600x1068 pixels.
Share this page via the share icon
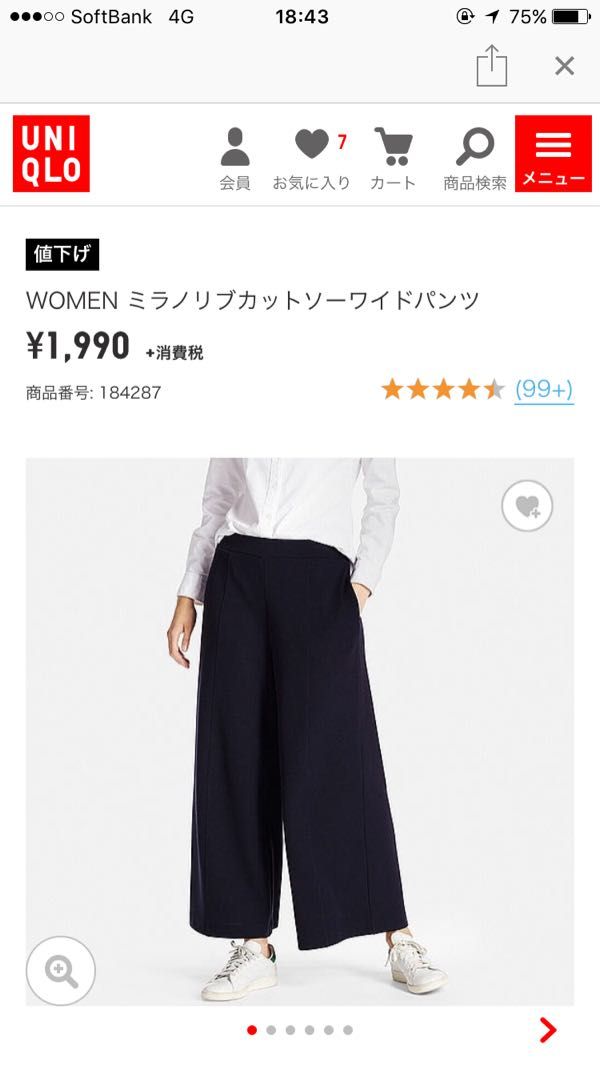[492, 66]
